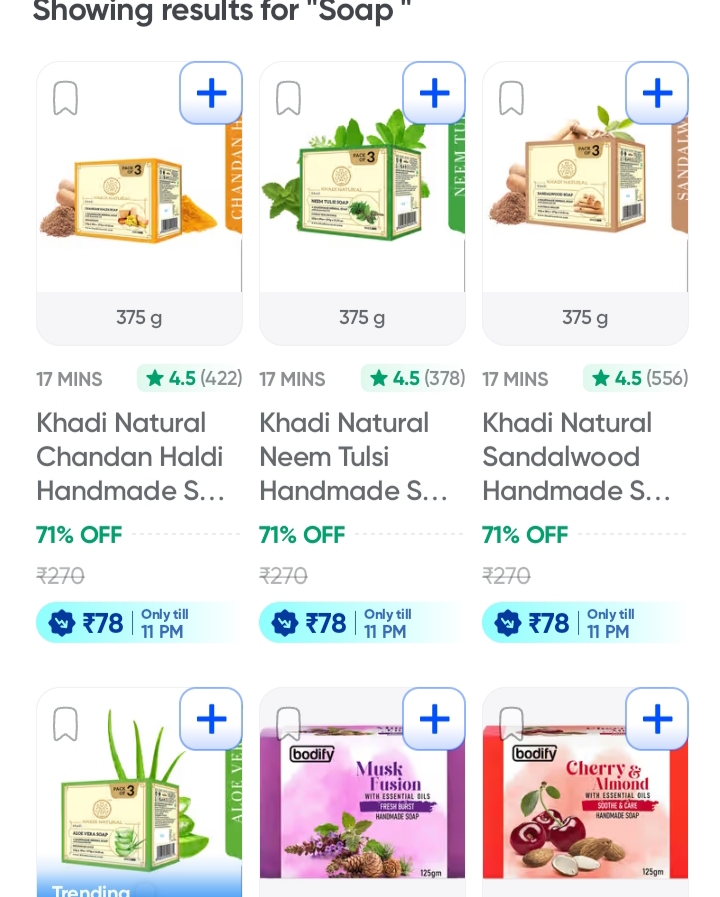This screenshot has height=897, width=720.
Task: View Khadi Natural Neem Tulsi soap product
Action: [353, 457]
